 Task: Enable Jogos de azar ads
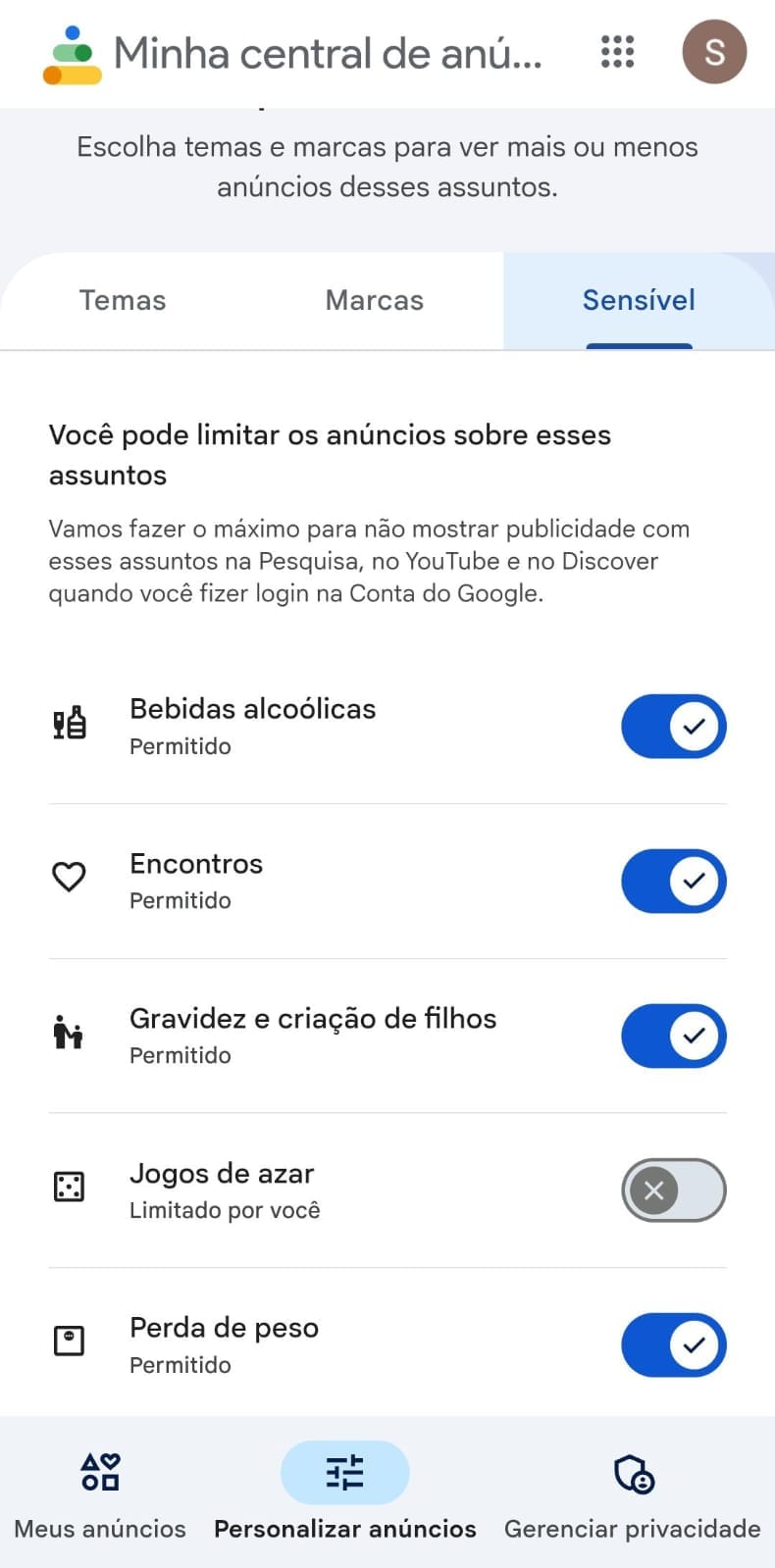coord(673,1190)
